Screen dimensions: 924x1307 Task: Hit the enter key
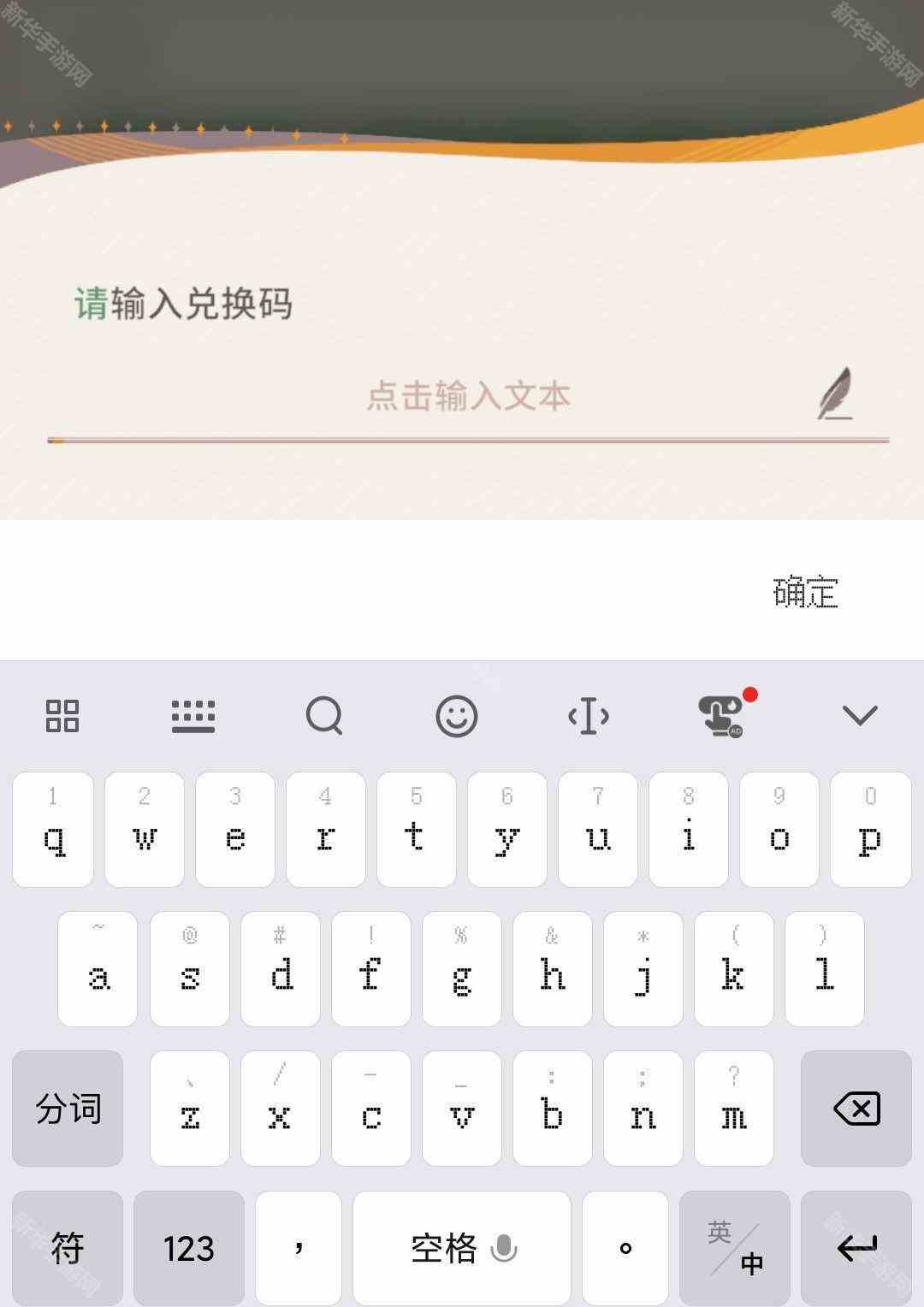pyautogui.click(x=856, y=1248)
